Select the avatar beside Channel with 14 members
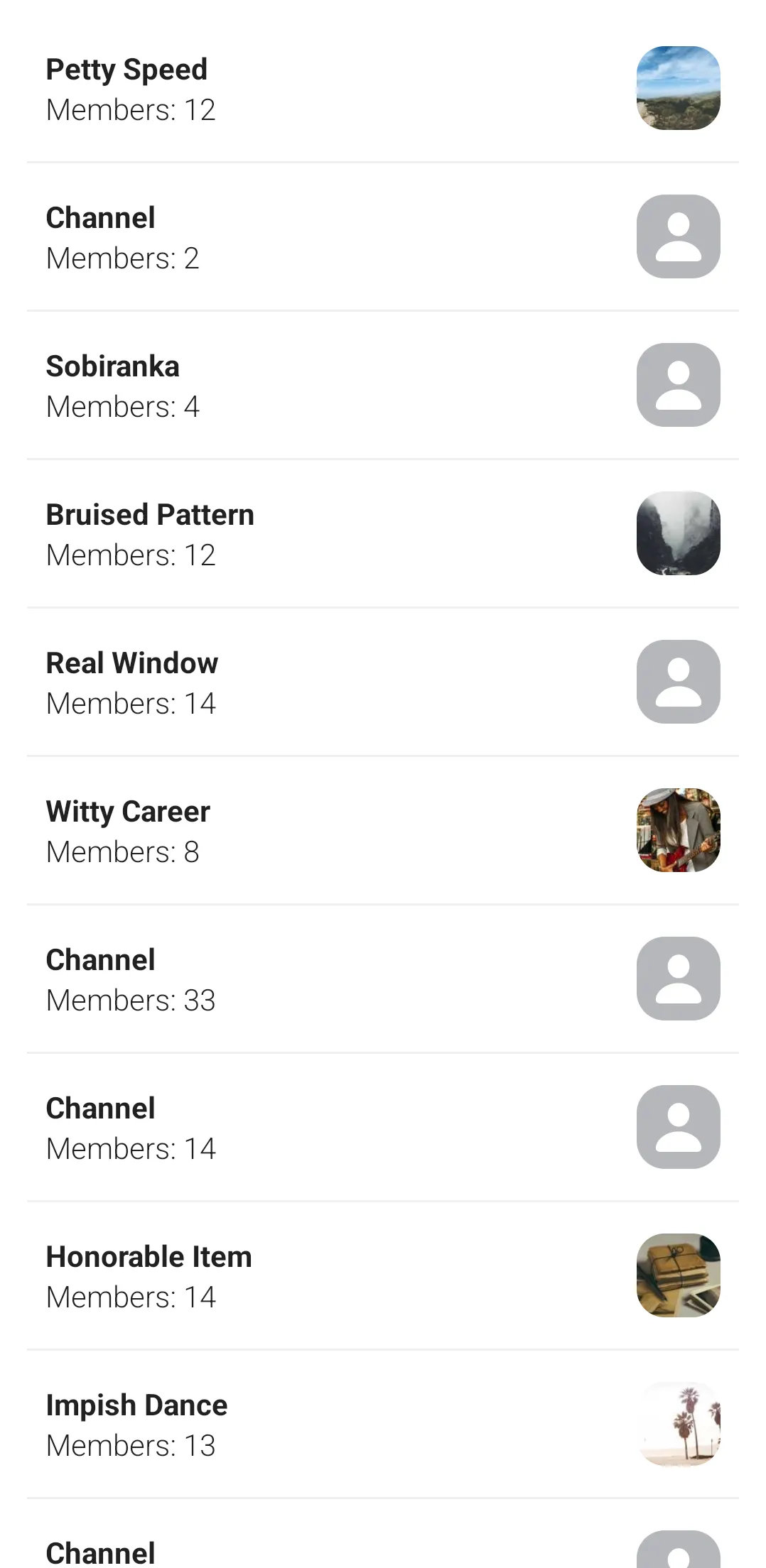766x1568 pixels. [x=678, y=1126]
